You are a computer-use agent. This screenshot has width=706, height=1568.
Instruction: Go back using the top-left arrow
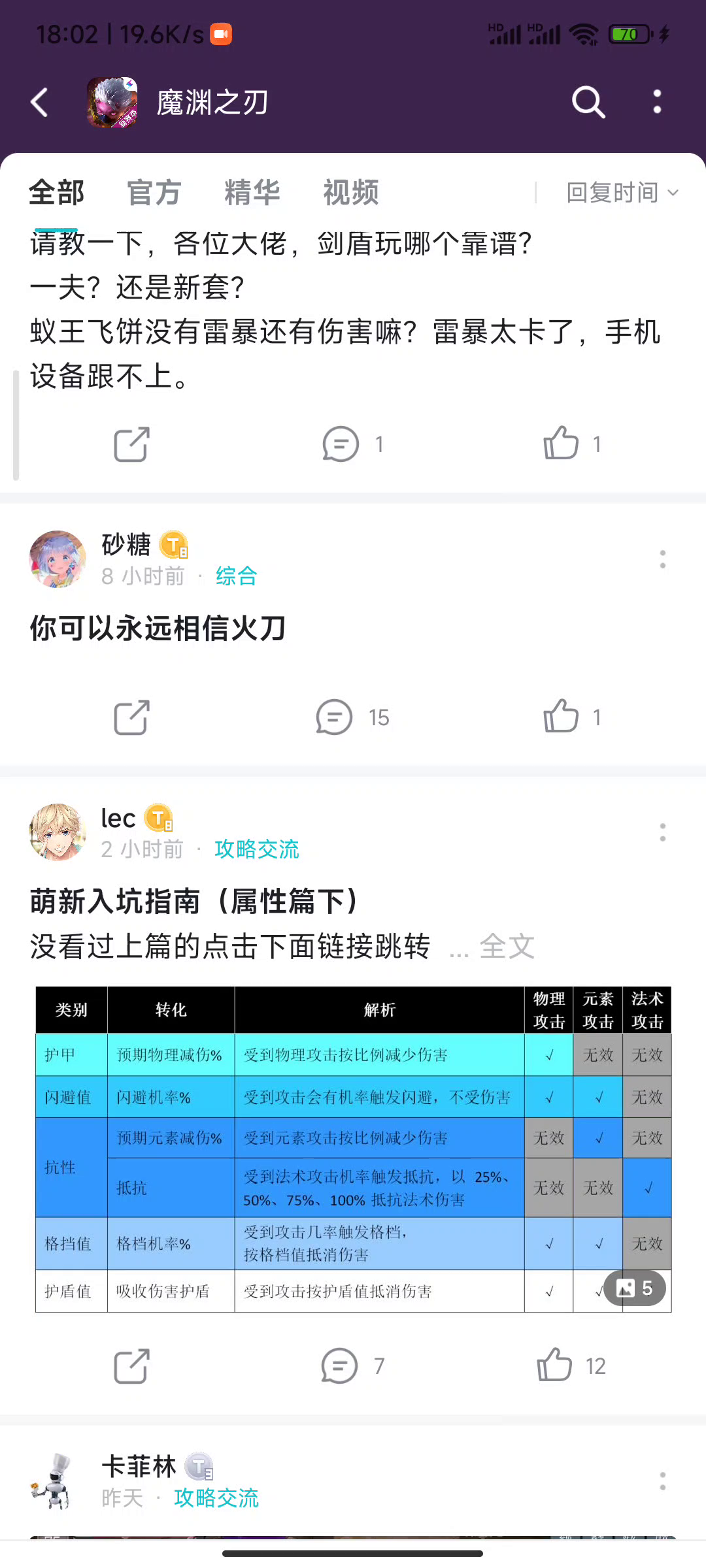click(x=39, y=103)
